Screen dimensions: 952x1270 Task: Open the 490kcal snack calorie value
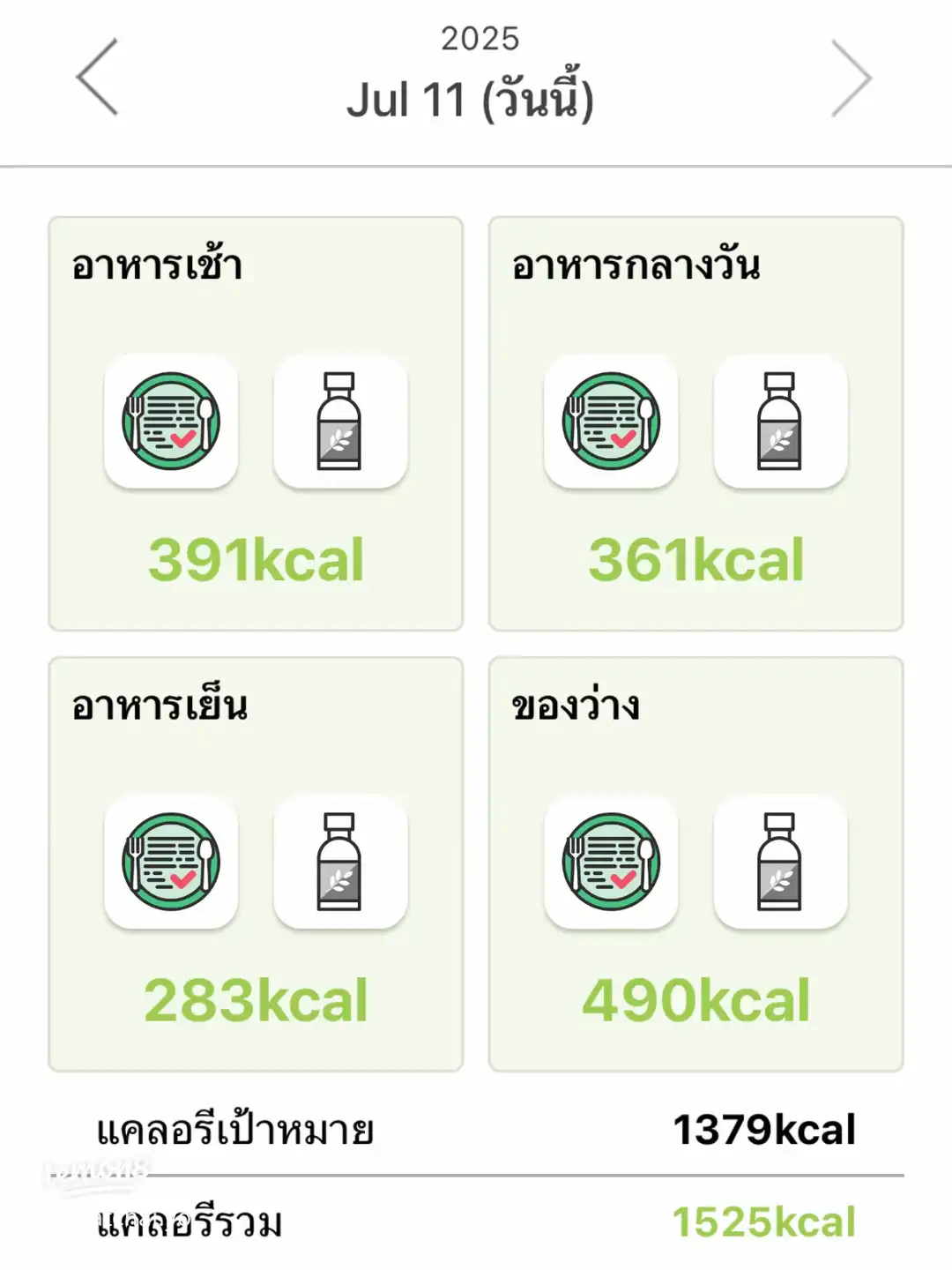(697, 998)
